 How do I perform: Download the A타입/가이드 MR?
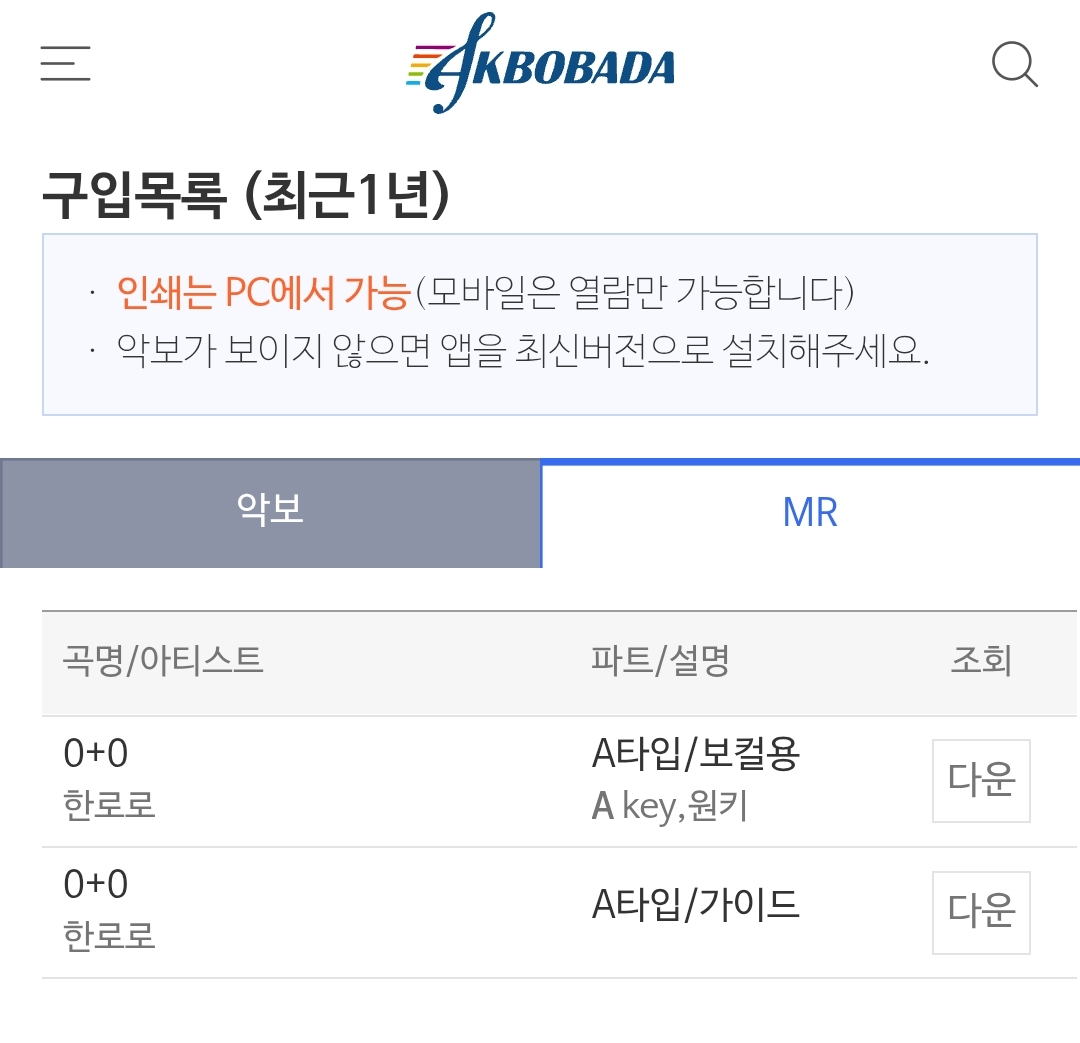[x=981, y=912]
